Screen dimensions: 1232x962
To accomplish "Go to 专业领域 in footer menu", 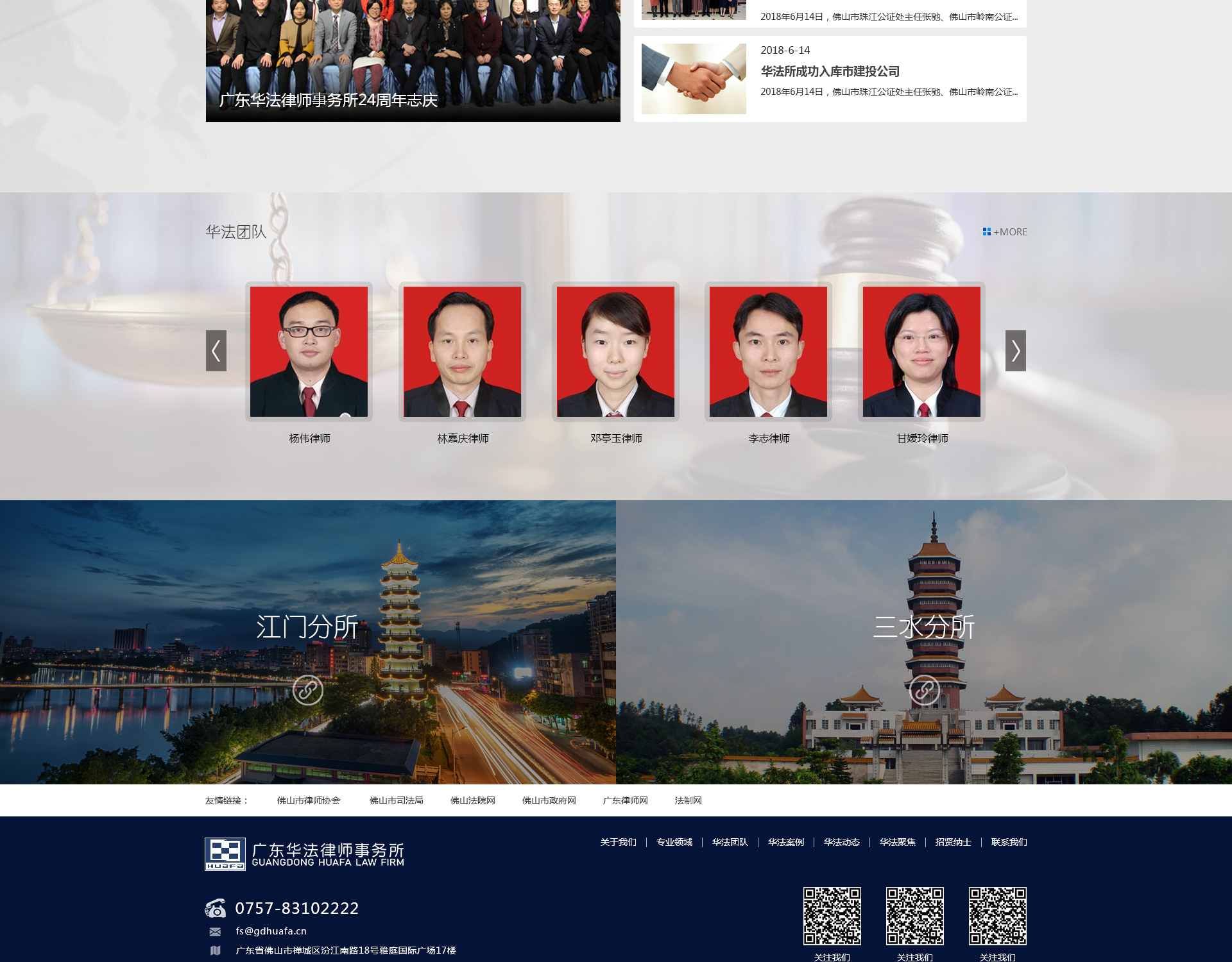I will click(x=674, y=842).
